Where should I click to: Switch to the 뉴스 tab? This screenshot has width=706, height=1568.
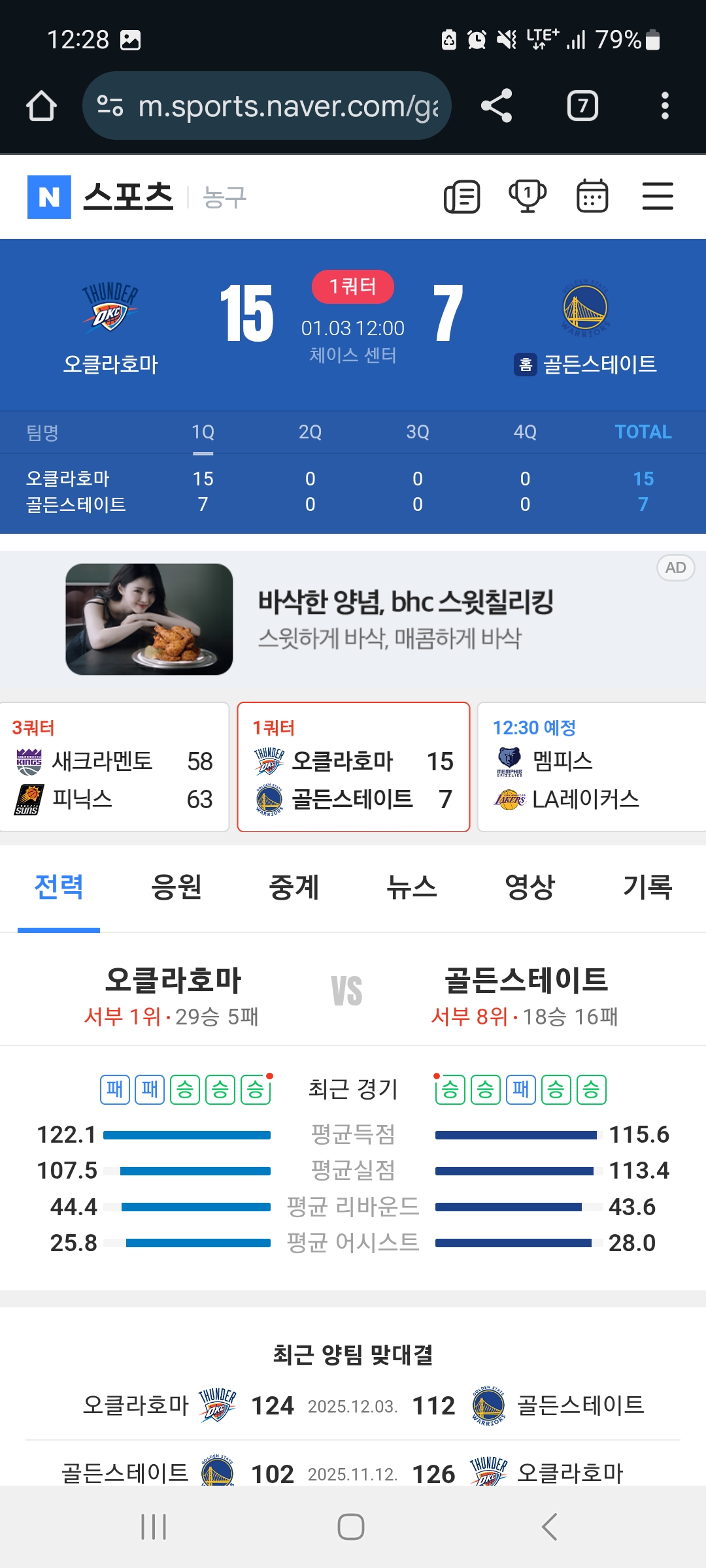pyautogui.click(x=412, y=887)
